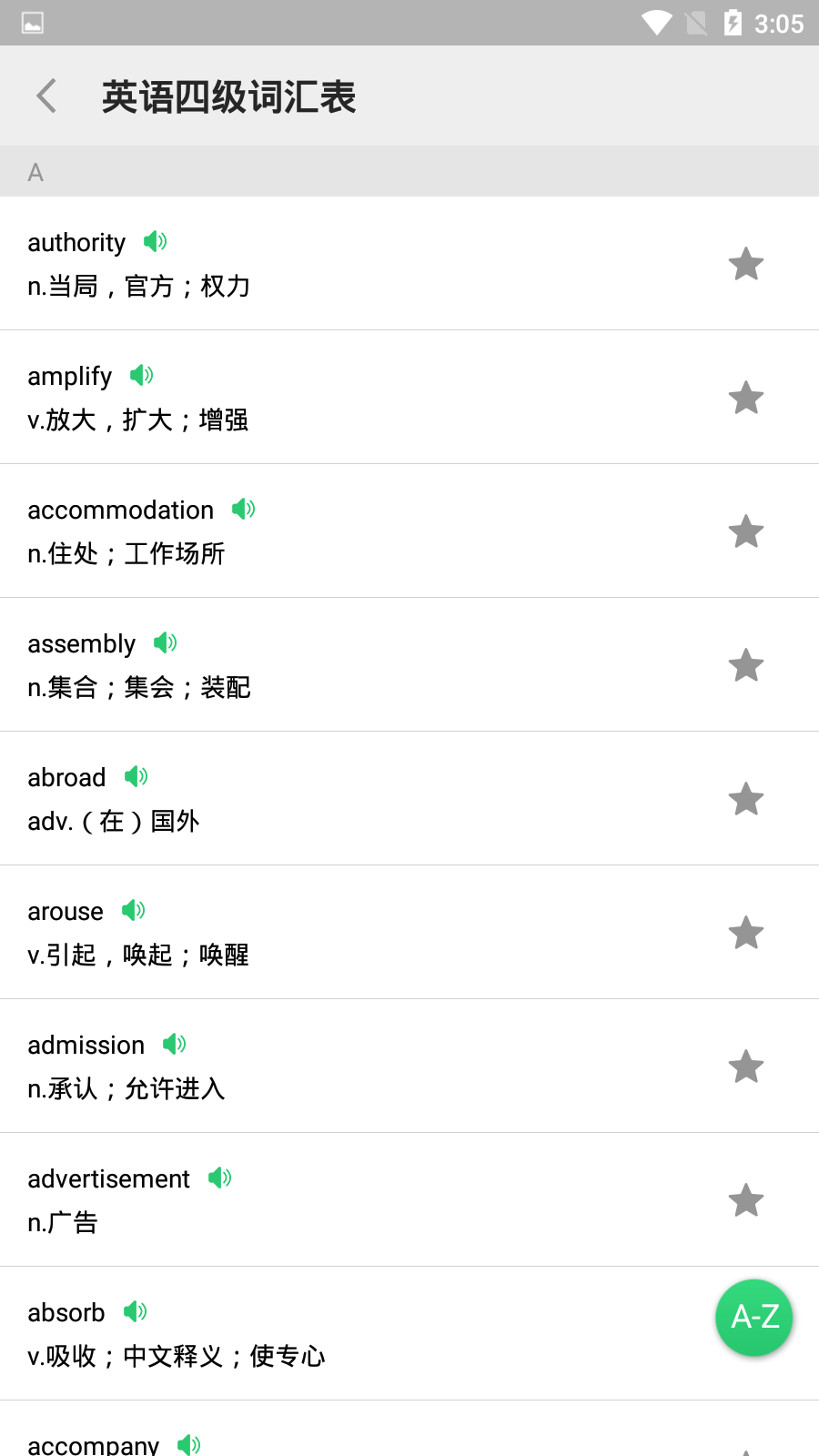Image resolution: width=819 pixels, height=1456 pixels.
Task: Favorite the word amplify
Action: point(746,398)
